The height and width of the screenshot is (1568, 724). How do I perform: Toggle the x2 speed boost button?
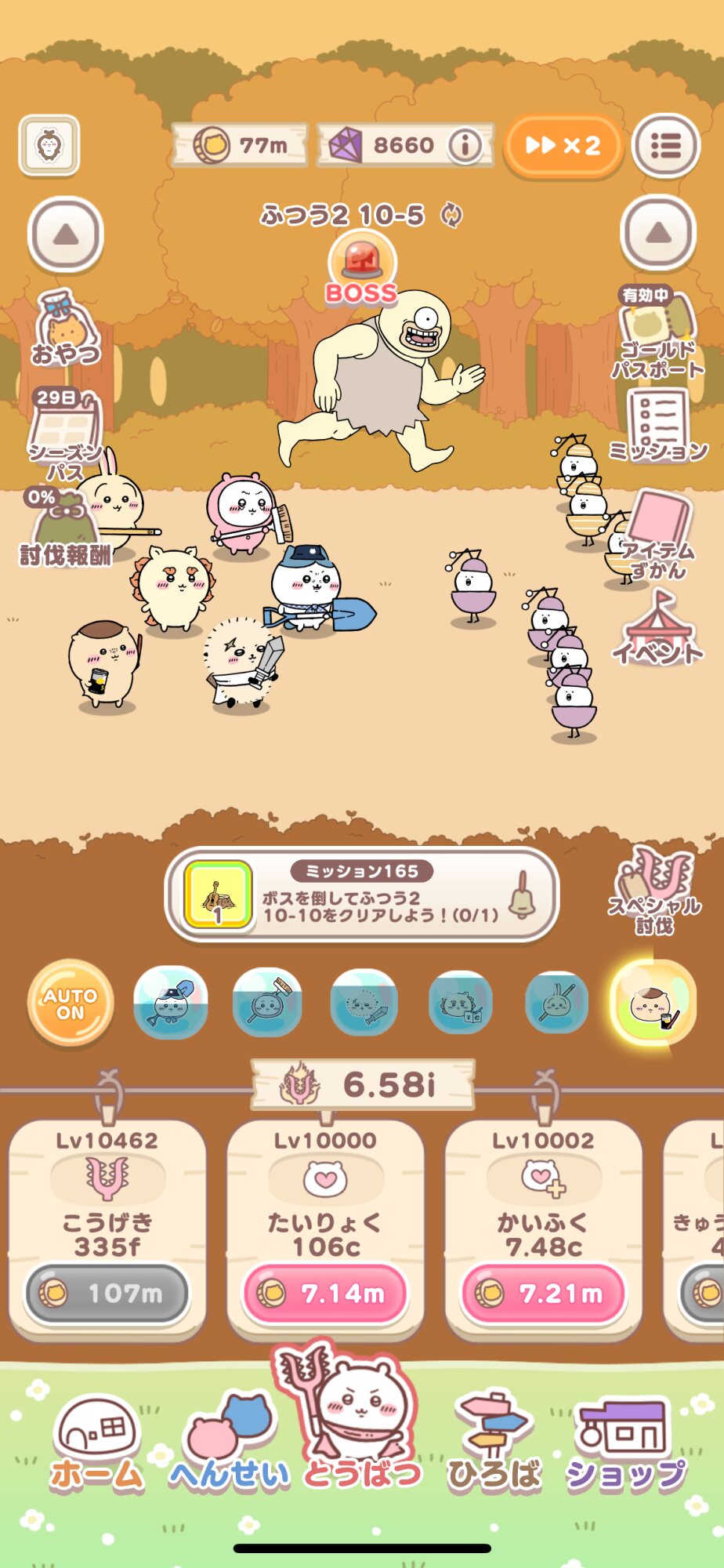pyautogui.click(x=563, y=146)
